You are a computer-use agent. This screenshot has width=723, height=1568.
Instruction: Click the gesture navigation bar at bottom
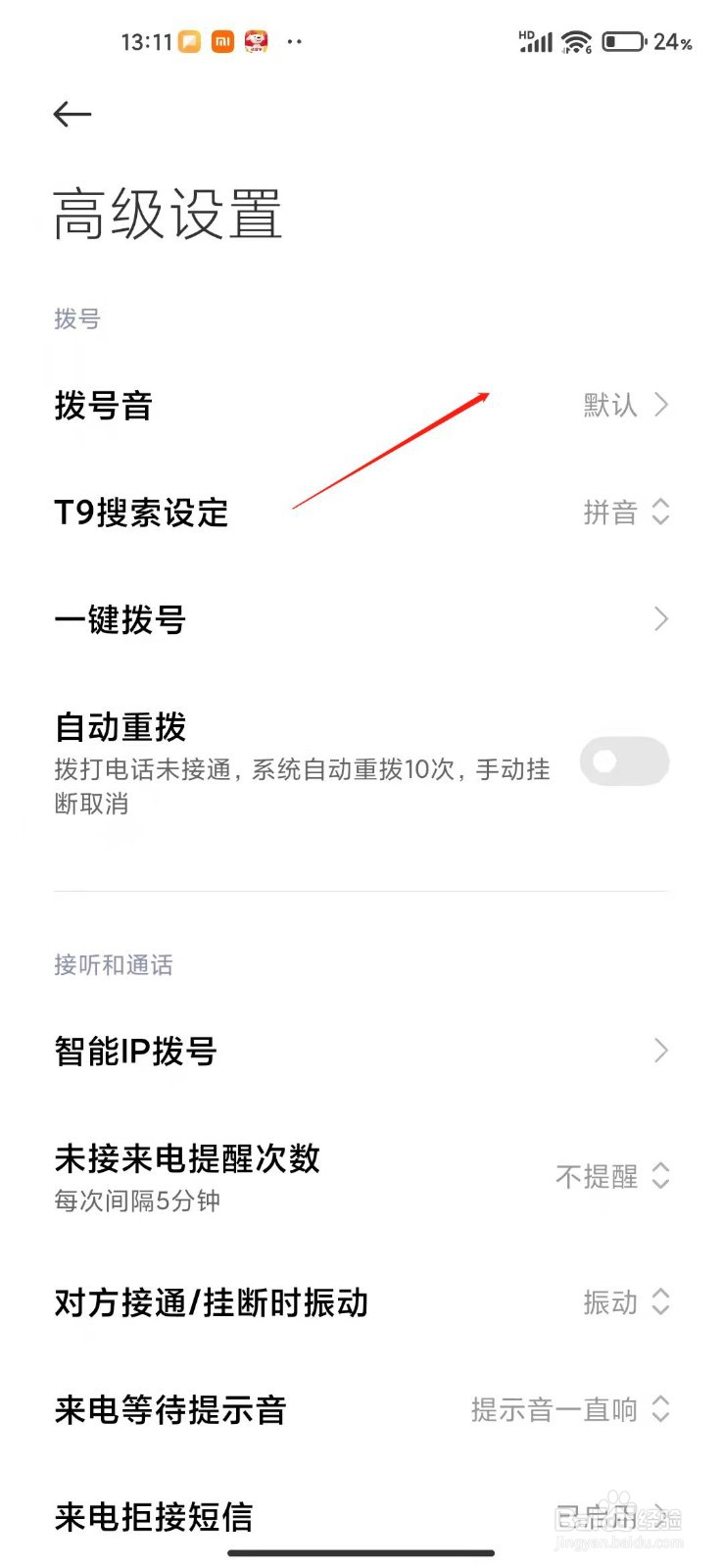(361, 1553)
